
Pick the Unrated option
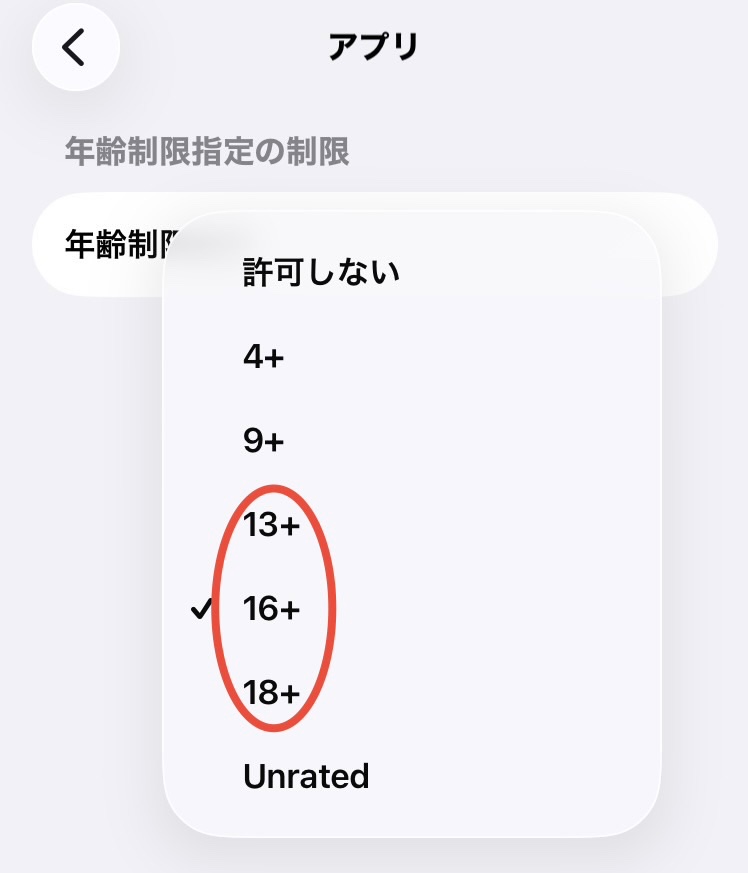point(306,776)
